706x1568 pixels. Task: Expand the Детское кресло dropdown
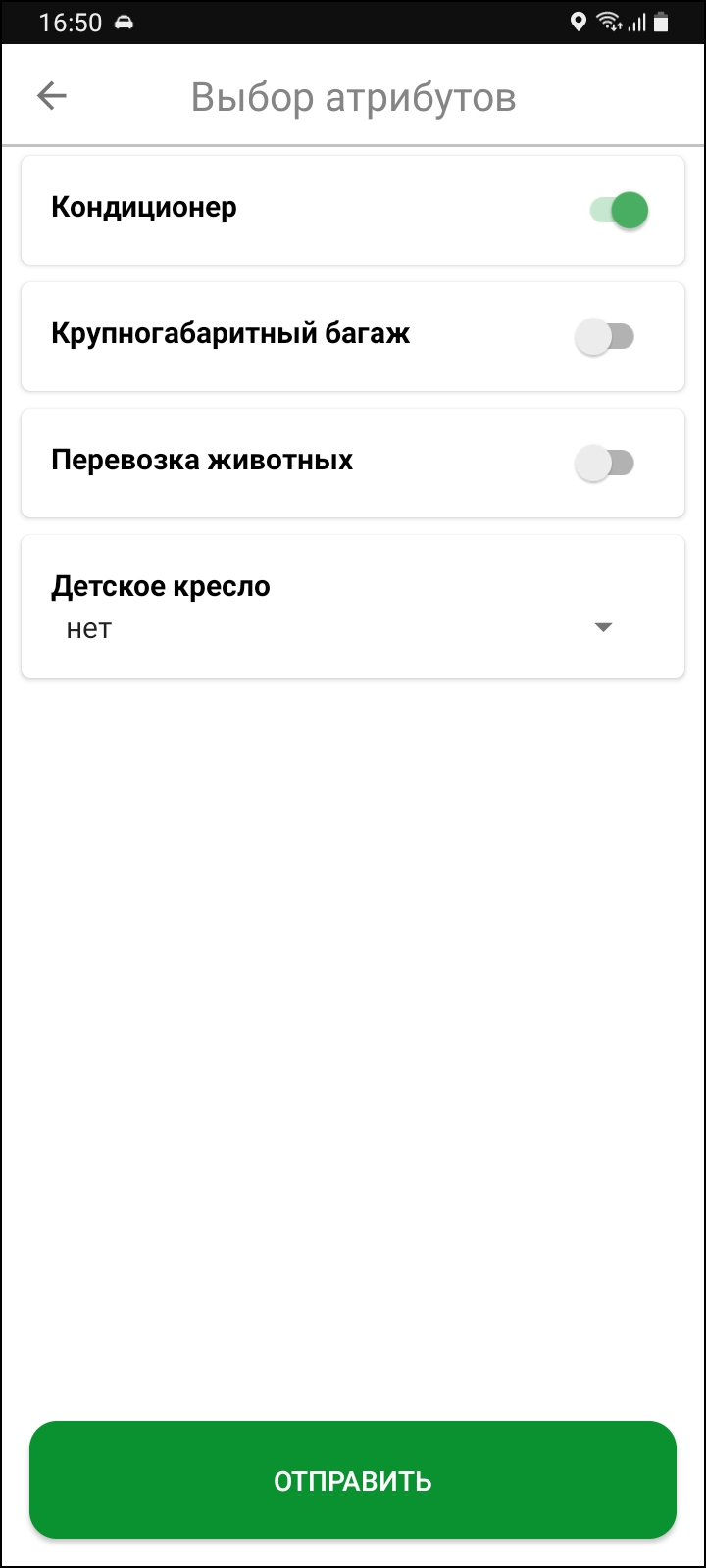coord(602,628)
